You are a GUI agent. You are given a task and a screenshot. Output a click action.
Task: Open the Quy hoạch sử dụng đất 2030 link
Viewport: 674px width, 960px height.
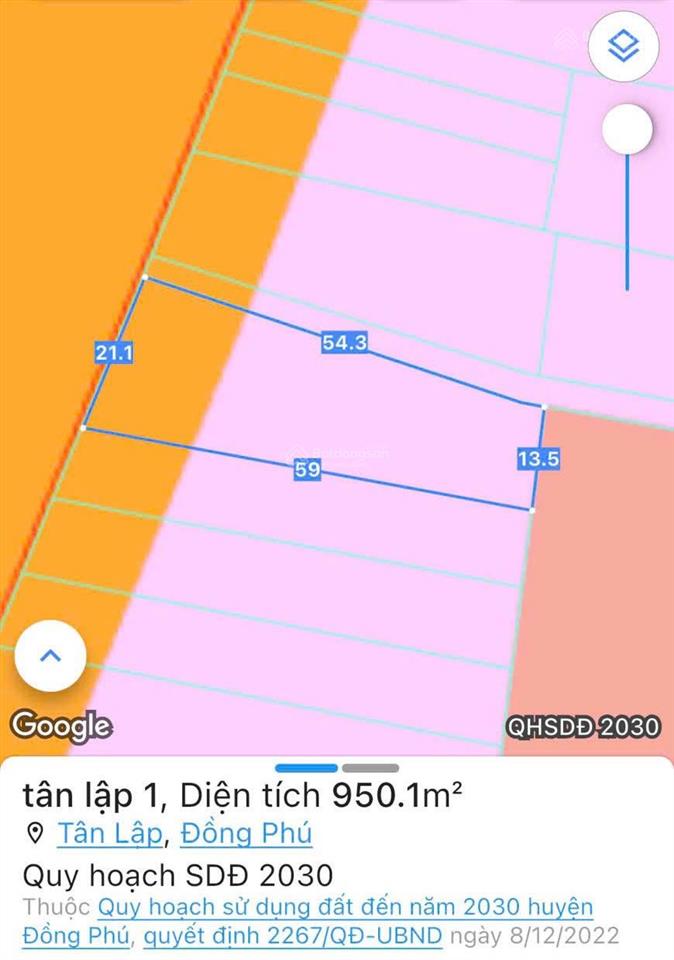point(345,908)
